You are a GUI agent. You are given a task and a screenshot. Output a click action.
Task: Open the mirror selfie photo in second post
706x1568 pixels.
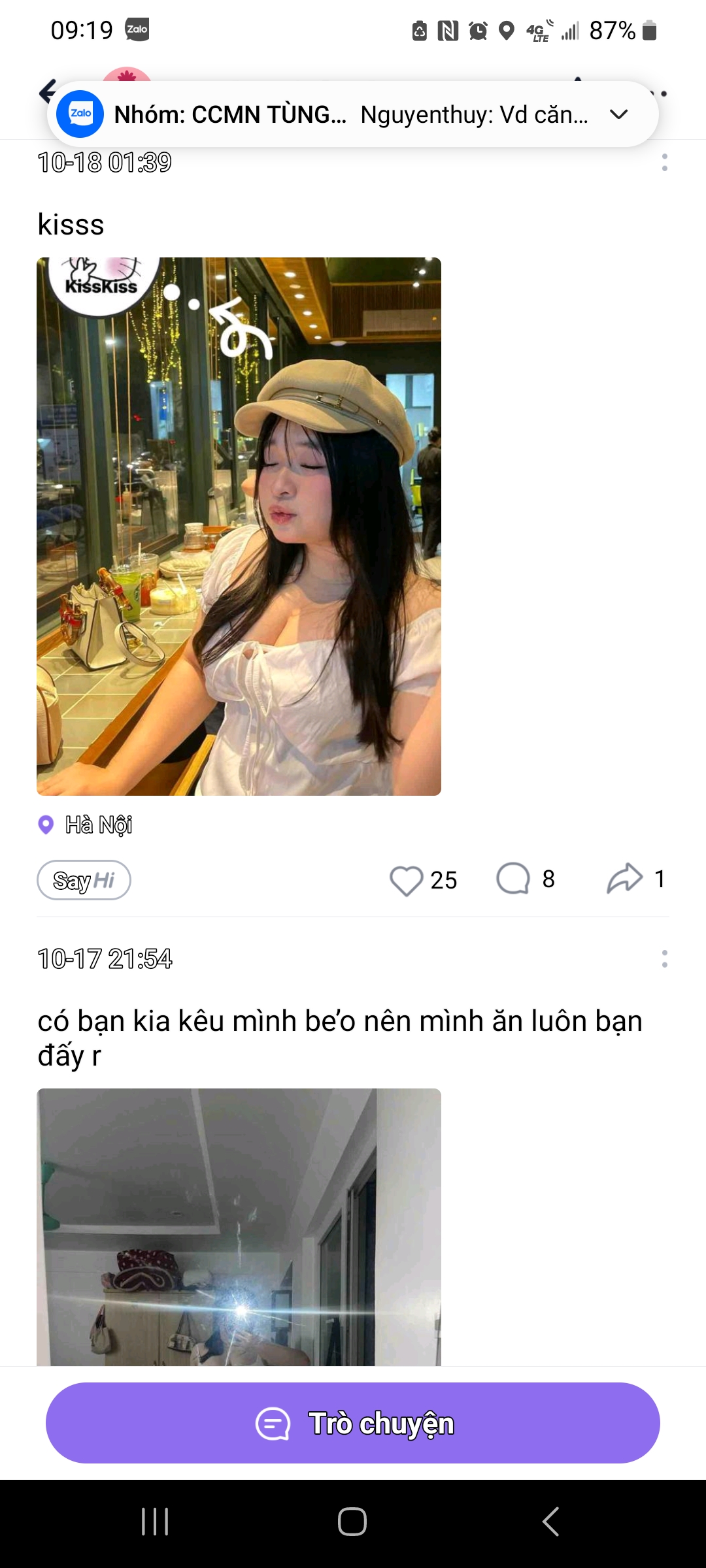click(x=239, y=1227)
